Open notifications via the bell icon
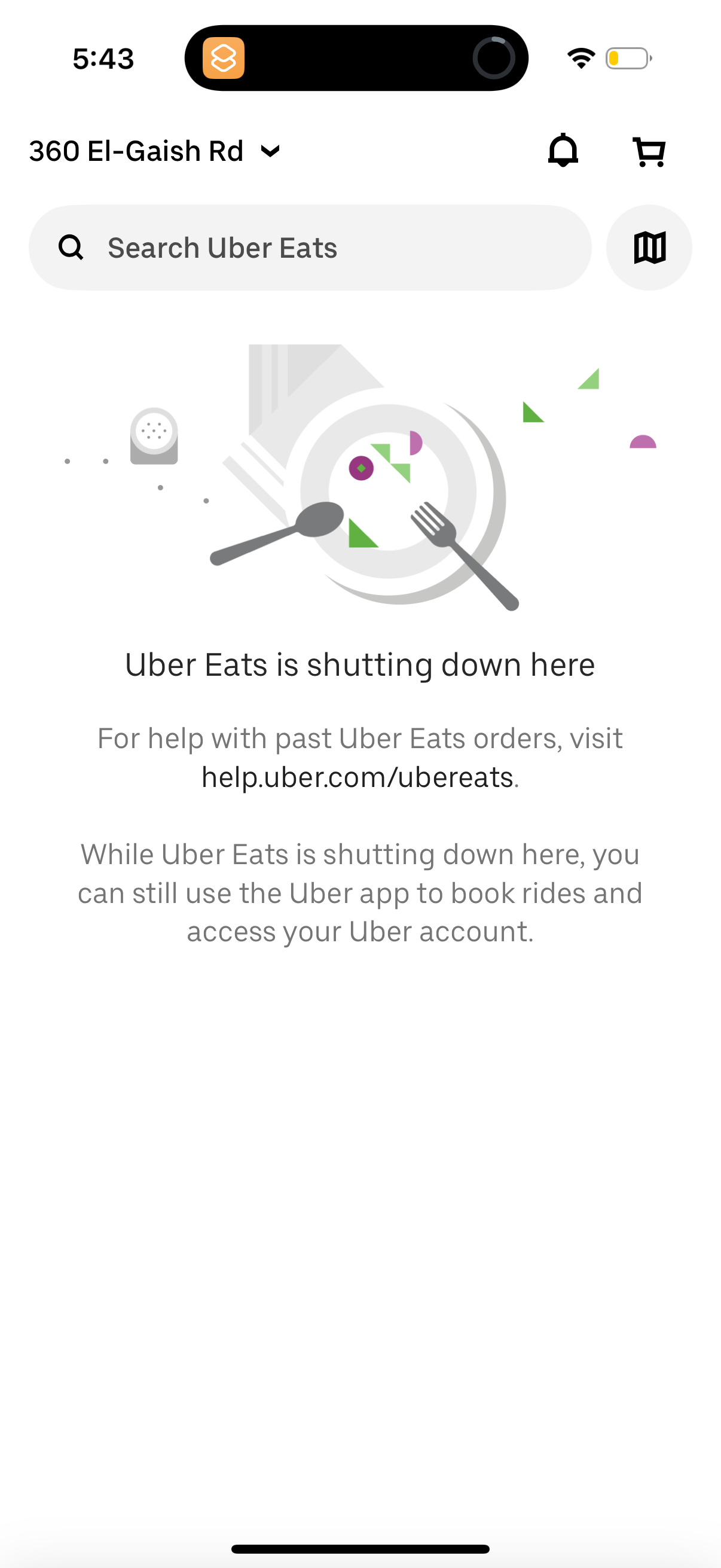 (563, 151)
